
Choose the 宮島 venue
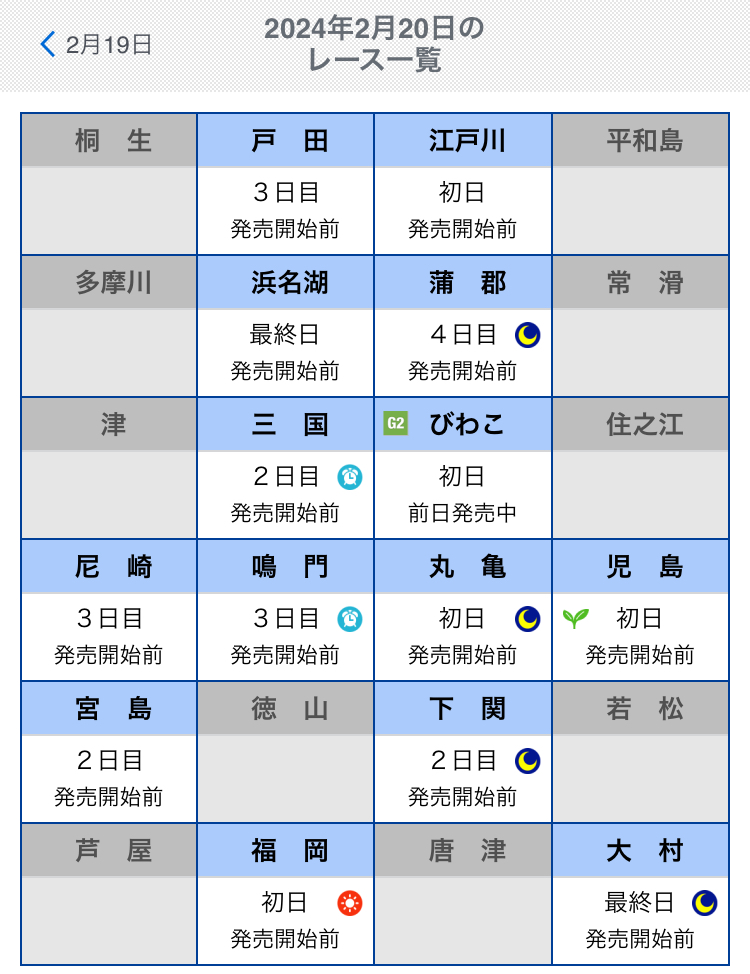(x=109, y=753)
